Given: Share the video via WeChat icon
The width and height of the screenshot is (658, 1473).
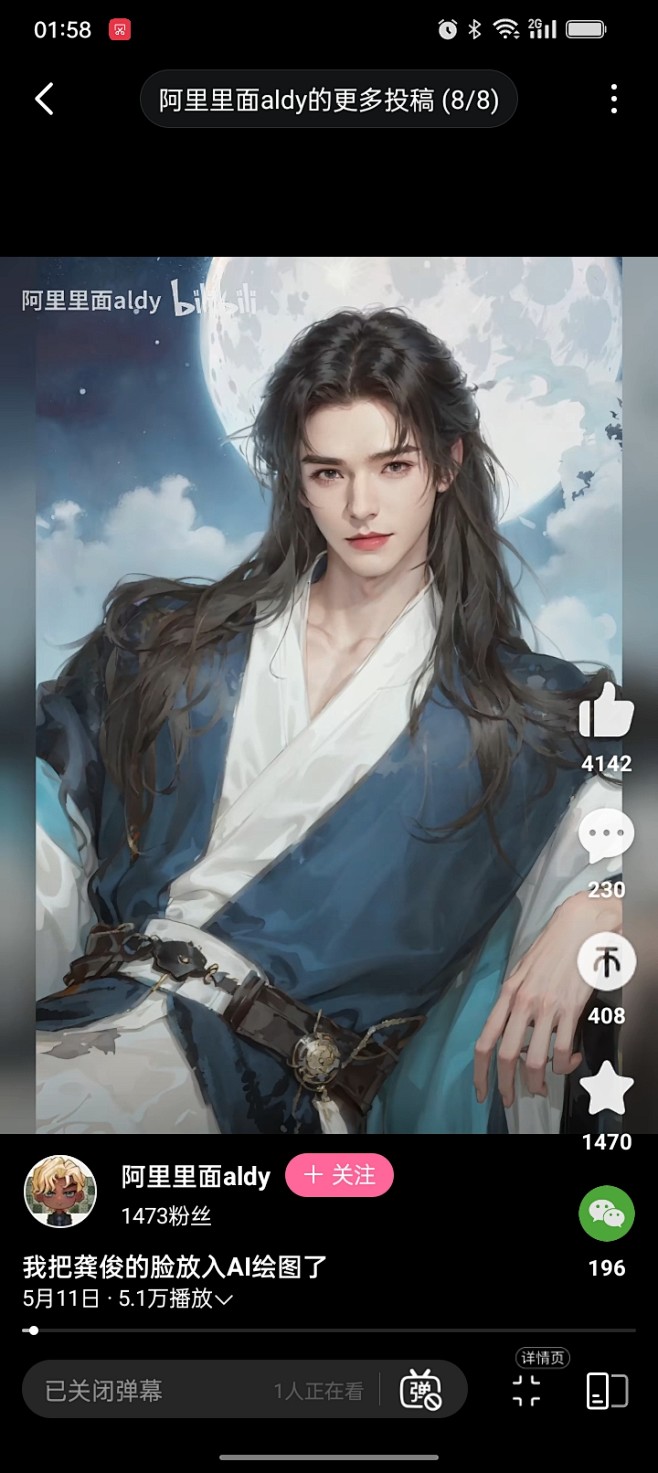Looking at the screenshot, I should click(606, 1214).
